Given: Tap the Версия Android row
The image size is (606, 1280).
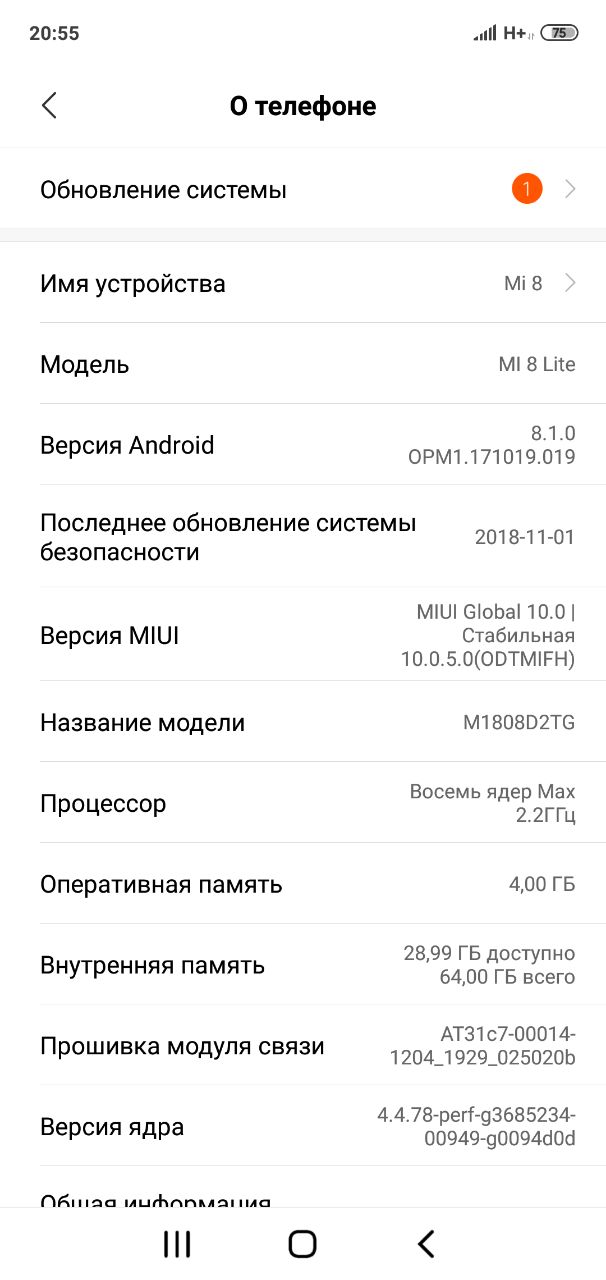Looking at the screenshot, I should pyautogui.click(x=303, y=445).
